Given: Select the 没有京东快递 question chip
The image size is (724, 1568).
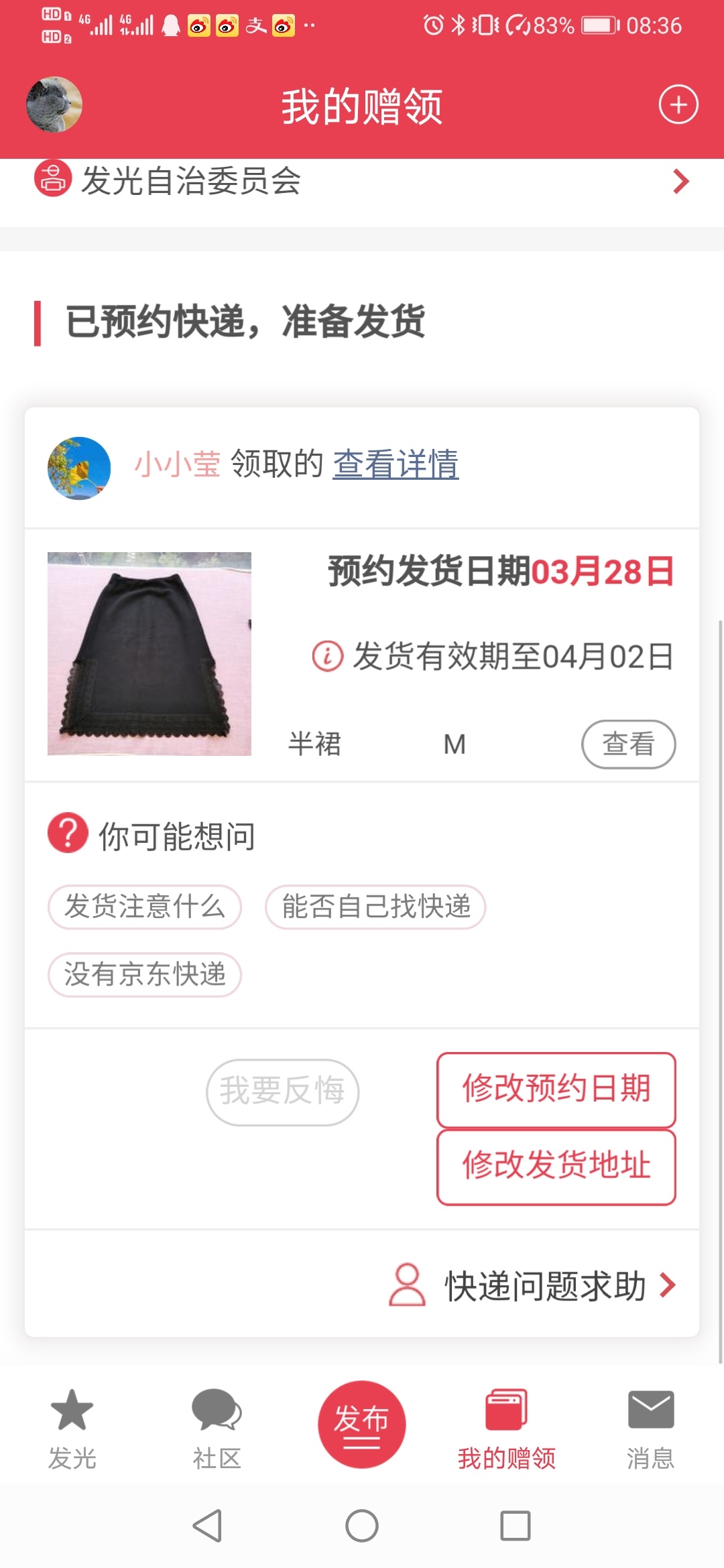Looking at the screenshot, I should coord(145,974).
